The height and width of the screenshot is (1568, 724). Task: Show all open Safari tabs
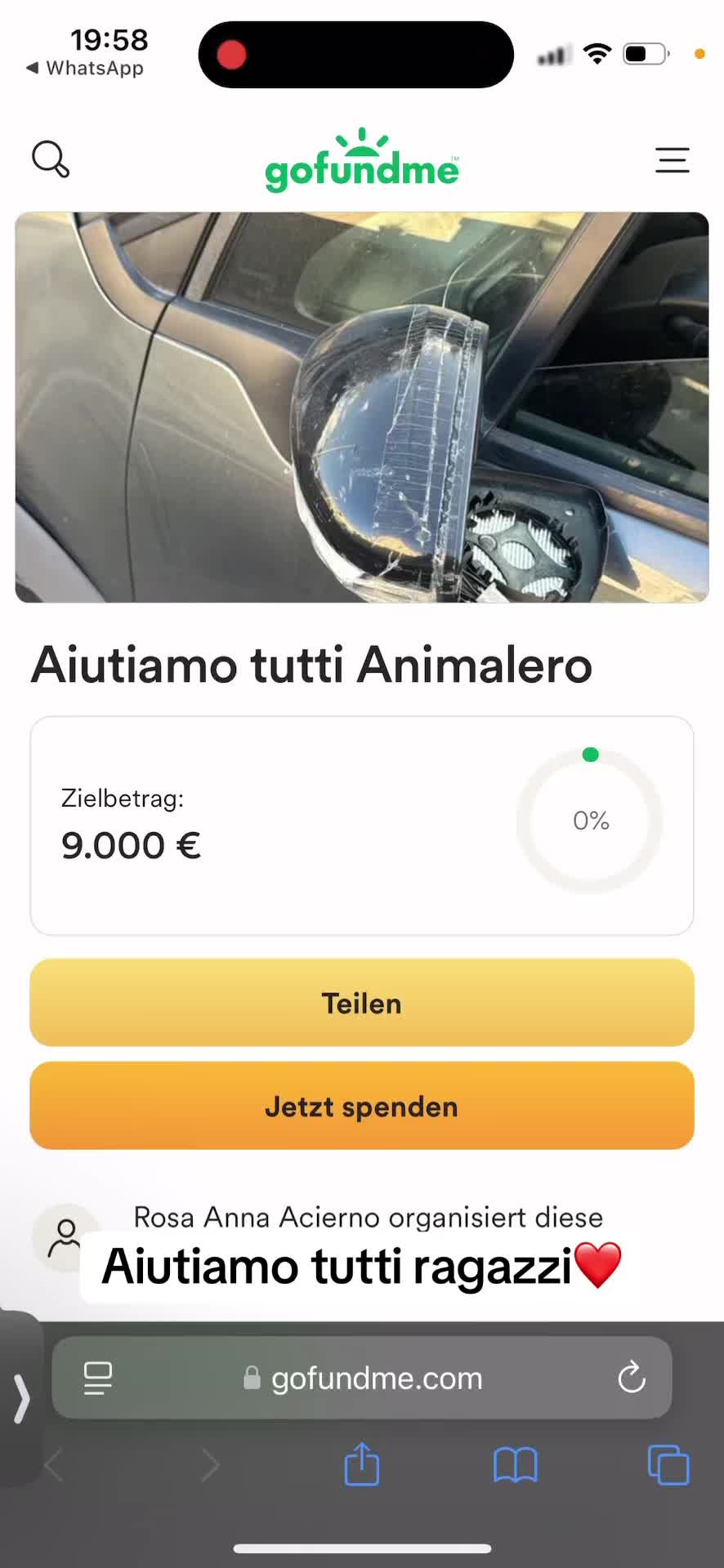[x=668, y=1464]
